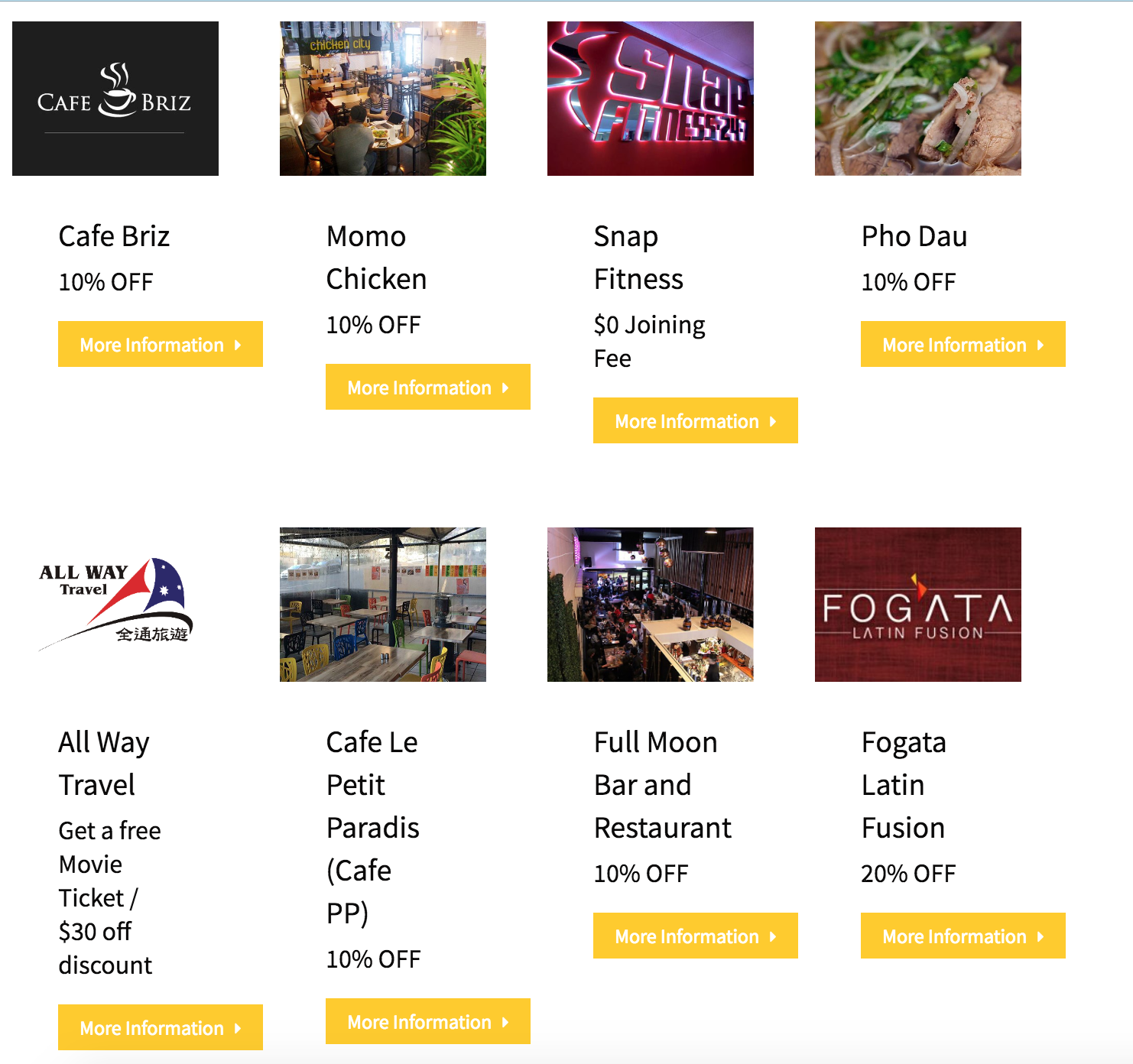View More Information about Momo Chicken
This screenshot has width=1133, height=1064.
[427, 387]
